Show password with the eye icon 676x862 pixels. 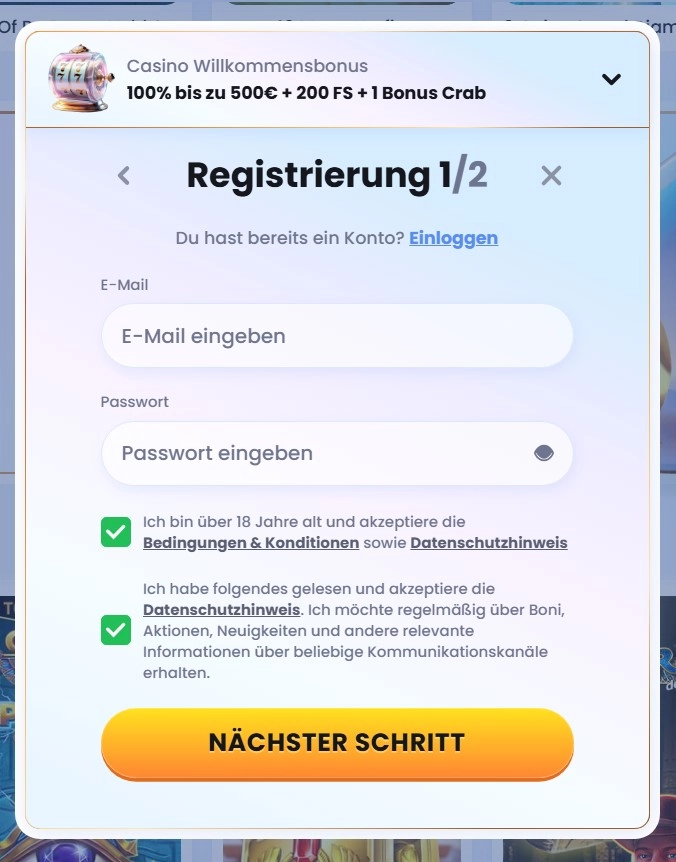click(x=543, y=453)
